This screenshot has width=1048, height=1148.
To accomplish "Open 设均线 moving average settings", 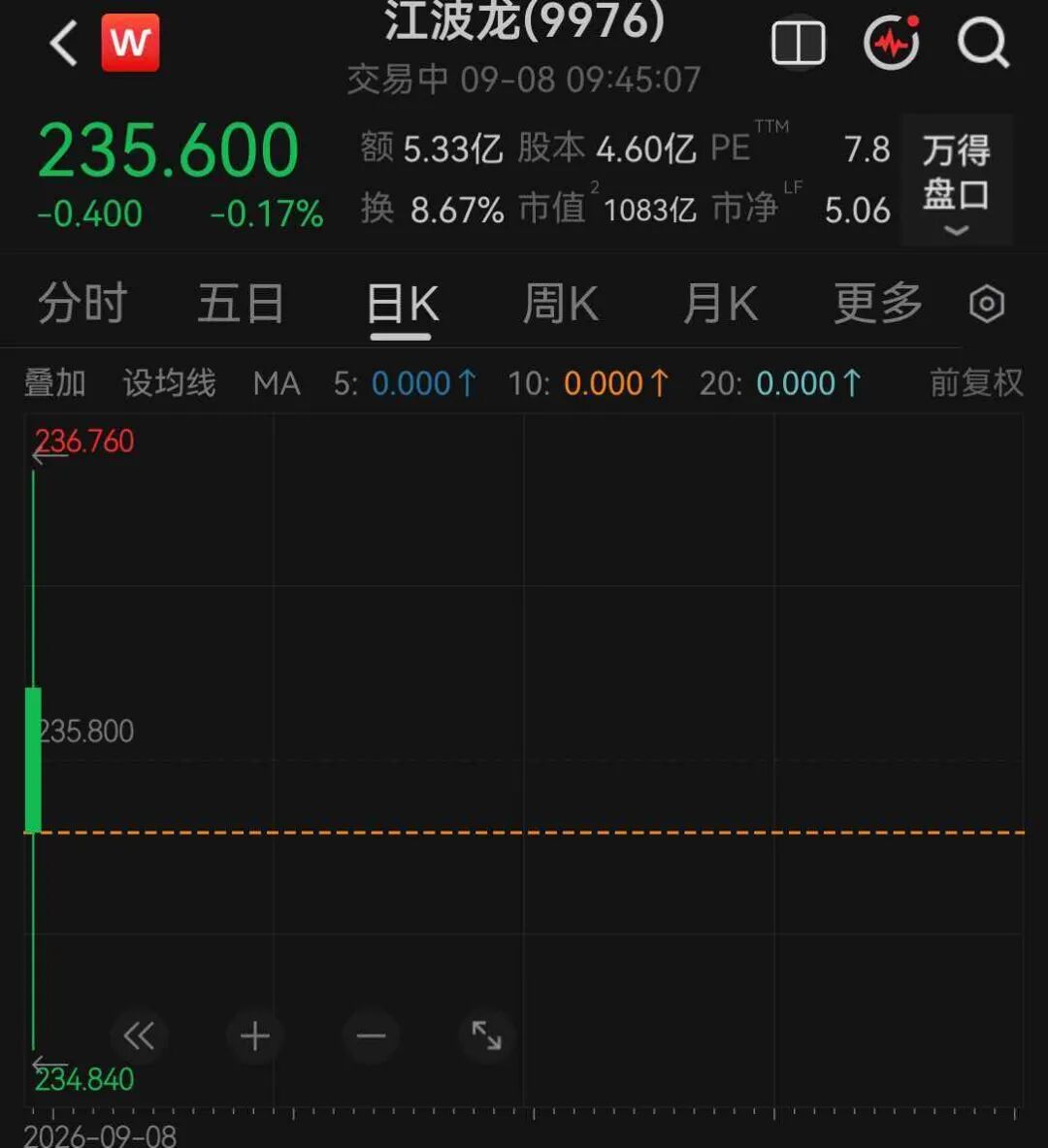I will [169, 383].
